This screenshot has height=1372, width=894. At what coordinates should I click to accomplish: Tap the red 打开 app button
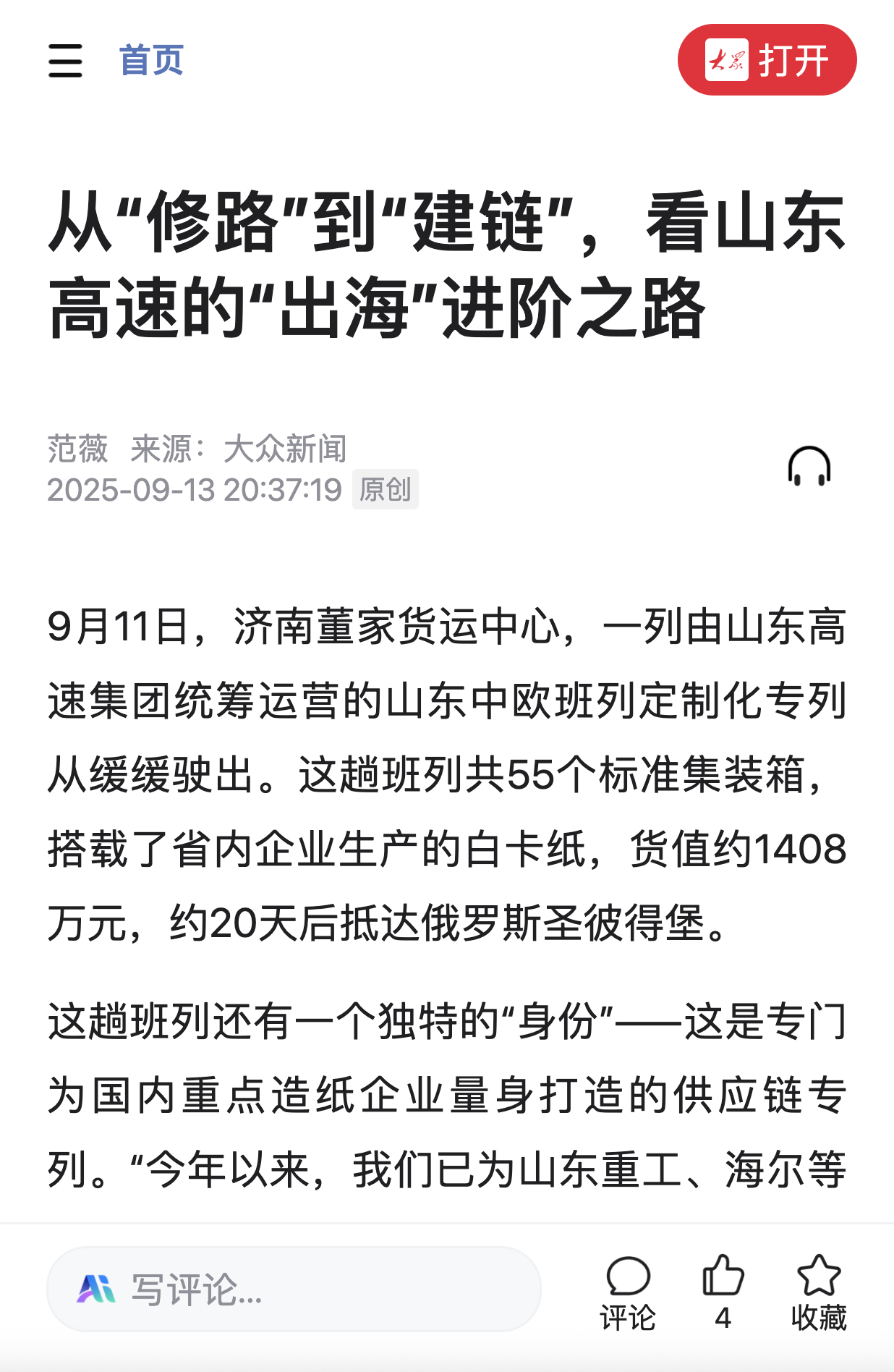tap(767, 60)
